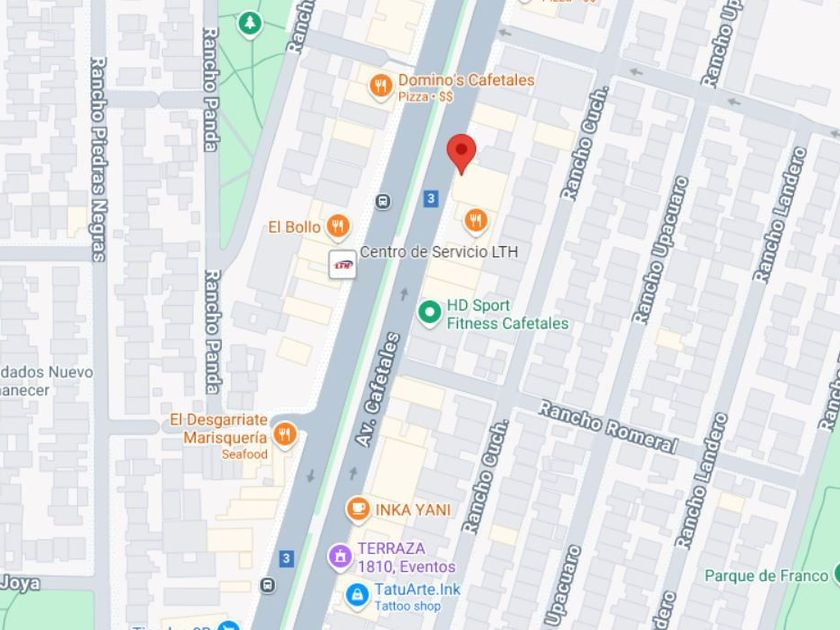This screenshot has height=630, width=840.
Task: Tap the red location pin
Action: point(460,153)
